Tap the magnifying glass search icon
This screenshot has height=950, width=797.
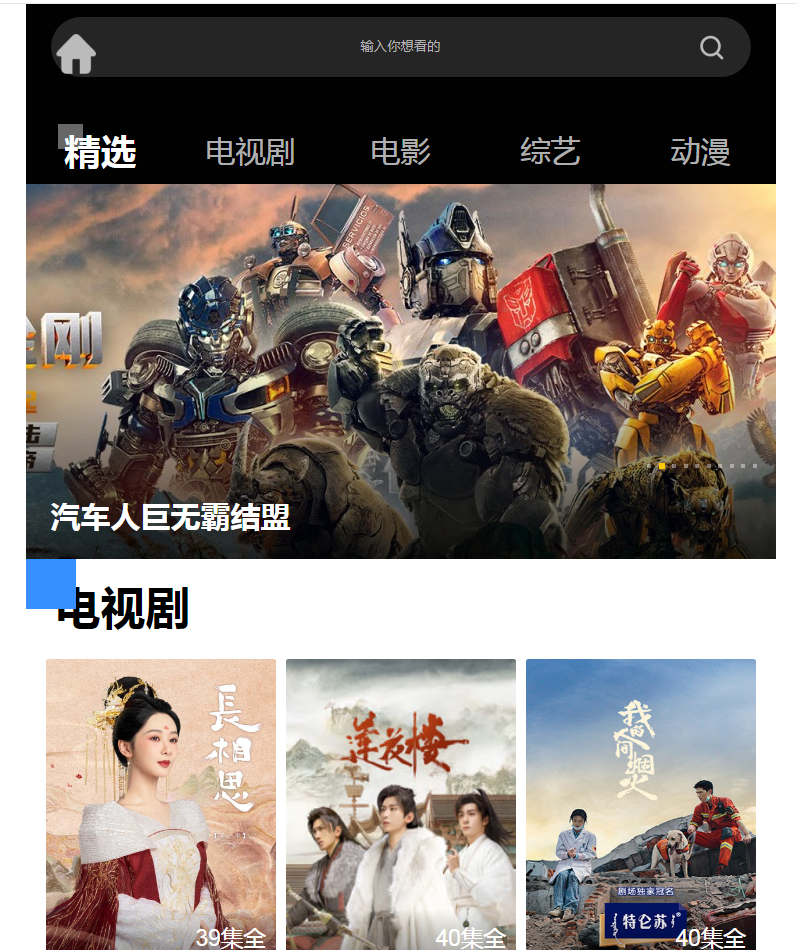pos(711,47)
